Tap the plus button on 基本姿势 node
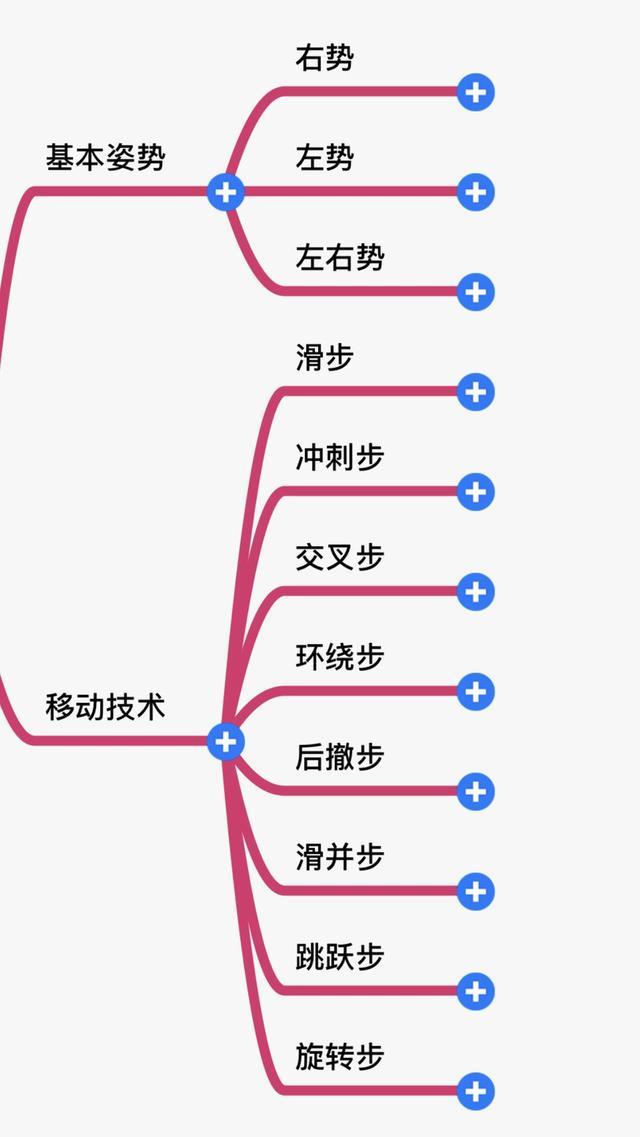This screenshot has width=640, height=1137. (225, 192)
